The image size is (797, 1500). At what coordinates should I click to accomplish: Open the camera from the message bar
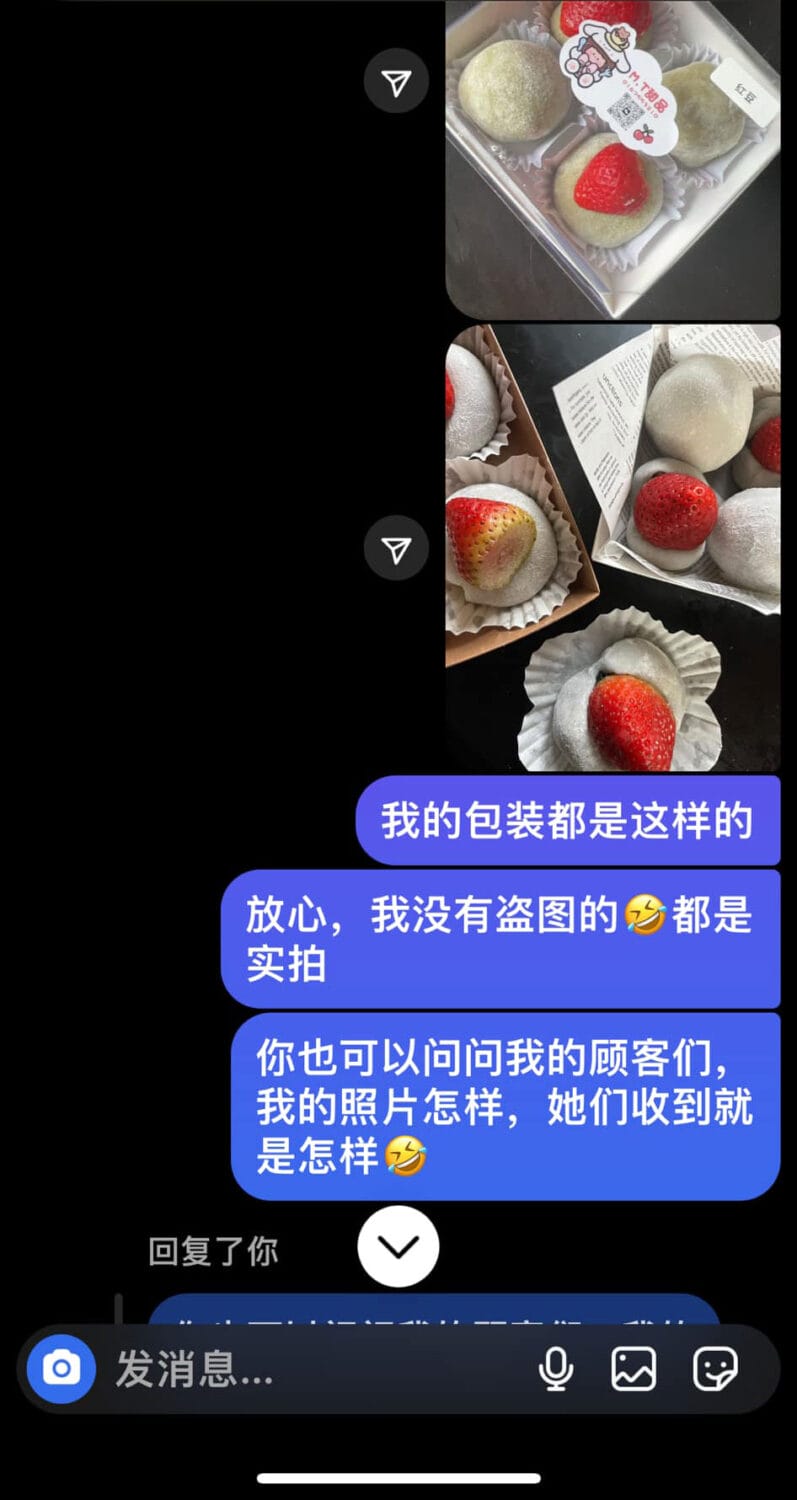point(61,1368)
